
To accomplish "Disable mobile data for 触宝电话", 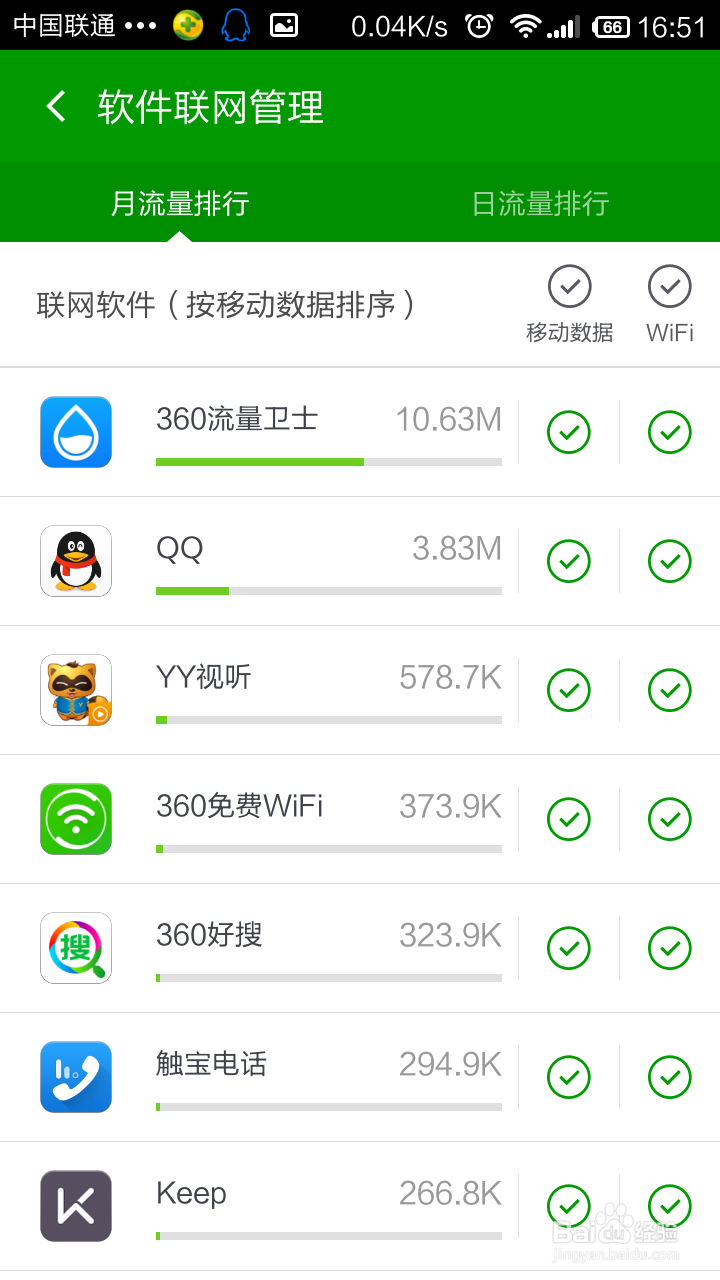I will 569,1077.
